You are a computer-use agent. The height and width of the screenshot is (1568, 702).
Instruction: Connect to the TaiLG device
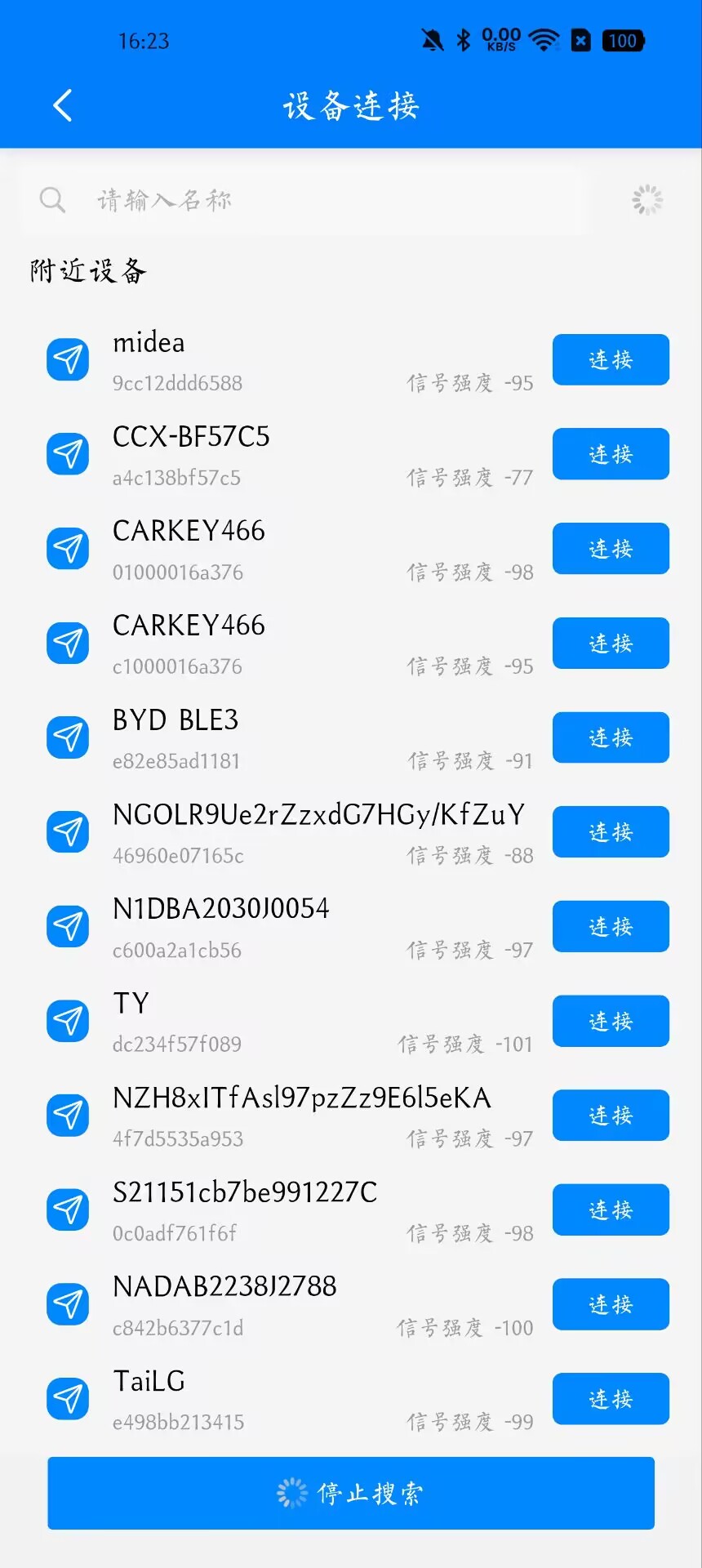click(x=611, y=1399)
